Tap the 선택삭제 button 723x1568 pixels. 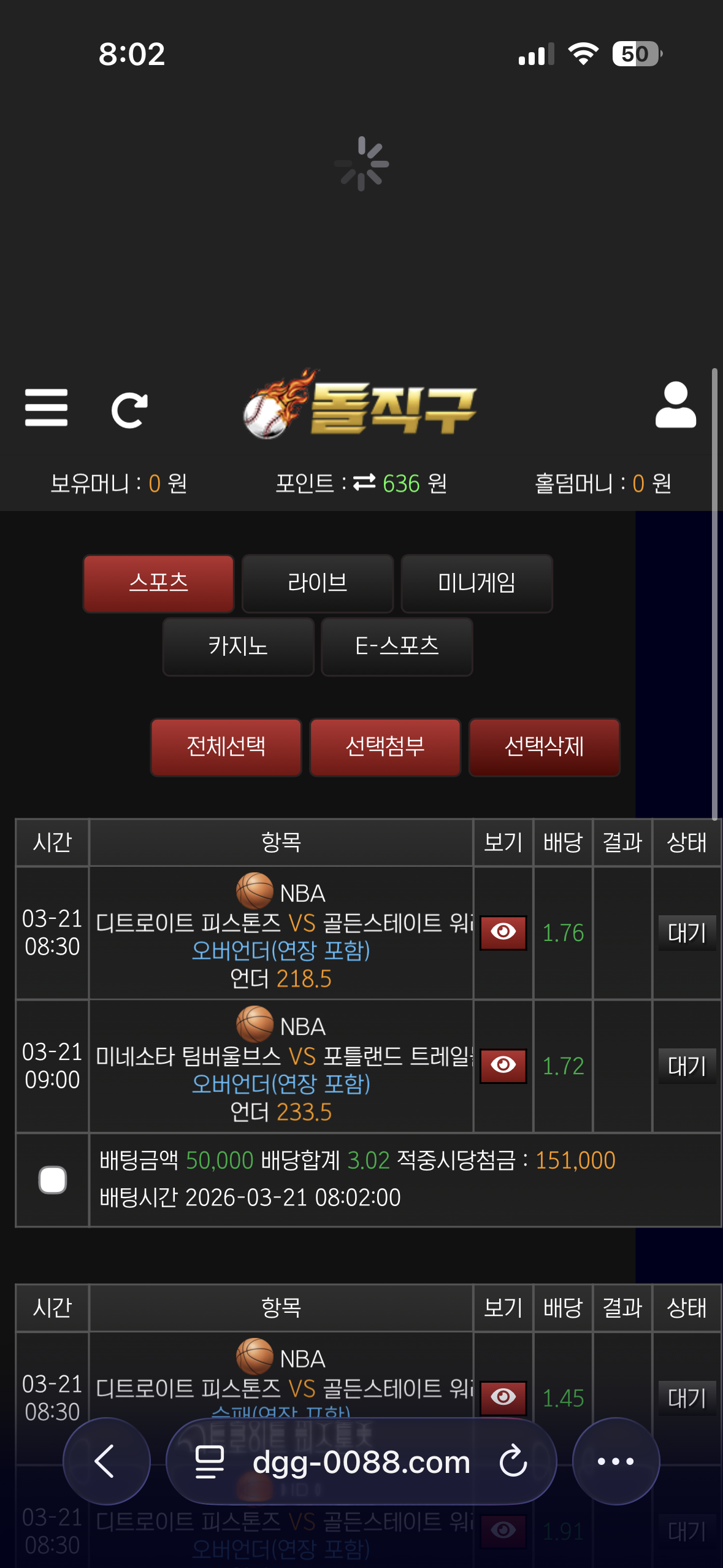pyautogui.click(x=544, y=747)
